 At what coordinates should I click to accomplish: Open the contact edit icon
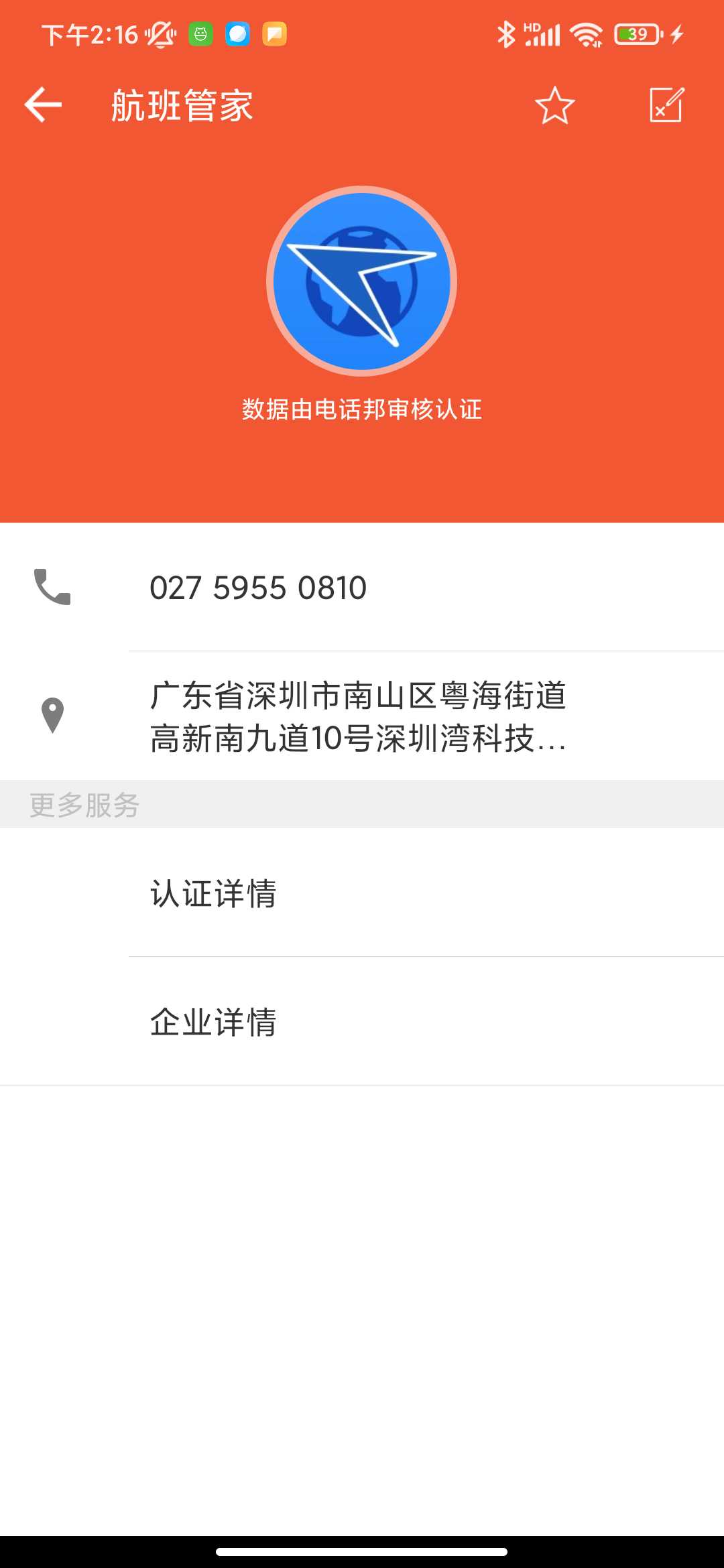[x=664, y=105]
